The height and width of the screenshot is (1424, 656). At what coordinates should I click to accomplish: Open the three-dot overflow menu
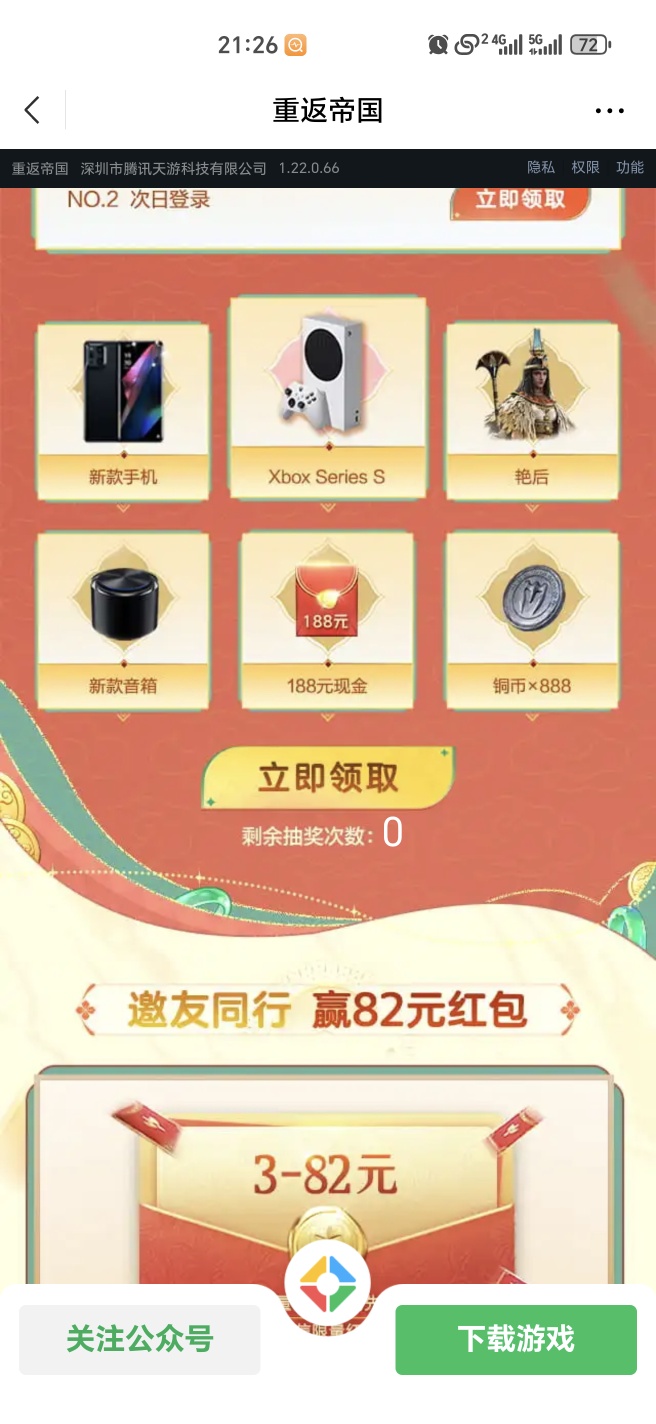tap(609, 111)
